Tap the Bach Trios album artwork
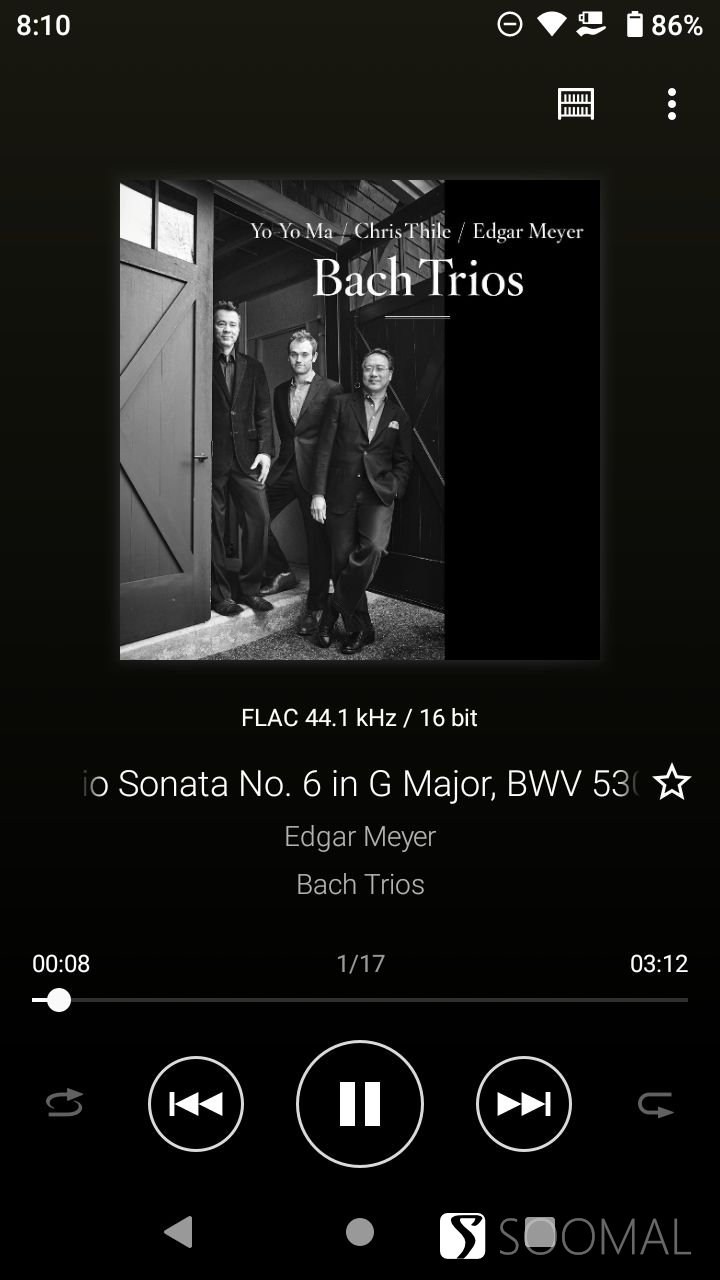This screenshot has height=1280, width=720. (x=360, y=420)
